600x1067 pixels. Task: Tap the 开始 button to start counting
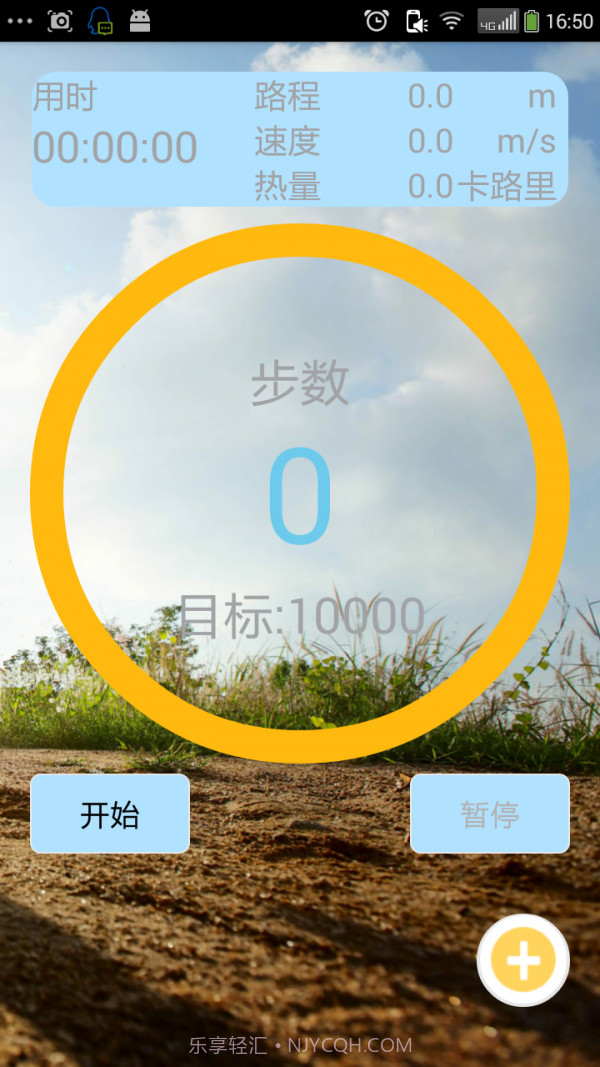point(110,814)
